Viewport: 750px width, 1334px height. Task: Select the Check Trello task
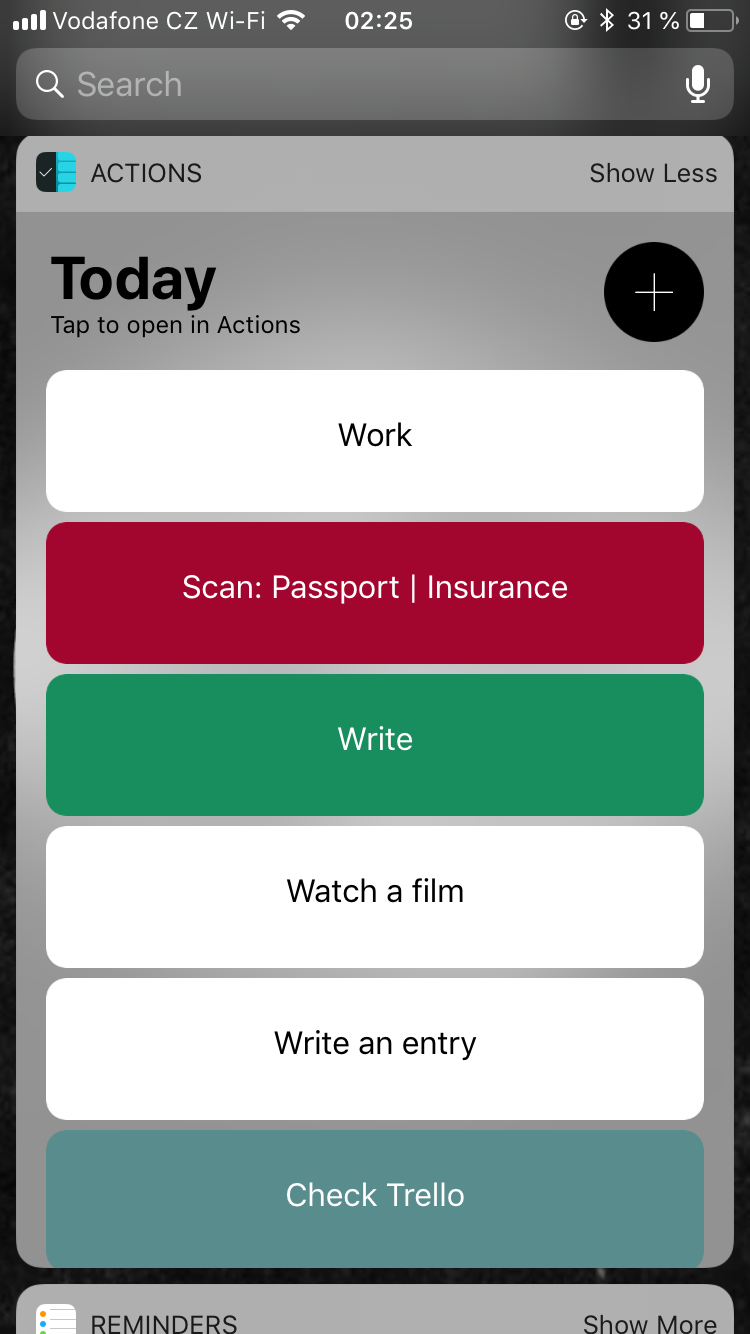[x=375, y=1199]
